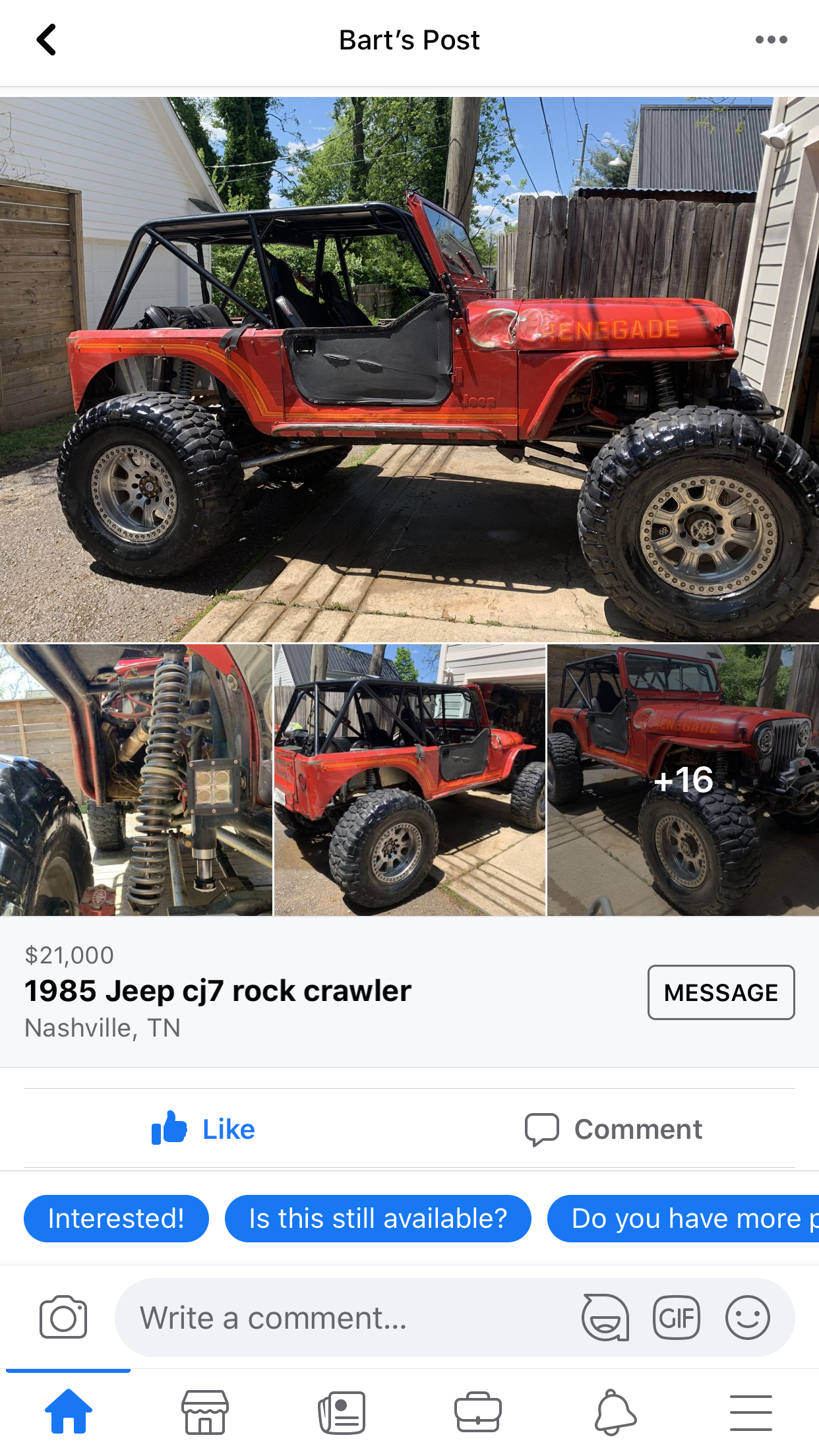This screenshot has width=819, height=1456.
Task: Open the notifications bell tab
Action: tap(615, 1412)
